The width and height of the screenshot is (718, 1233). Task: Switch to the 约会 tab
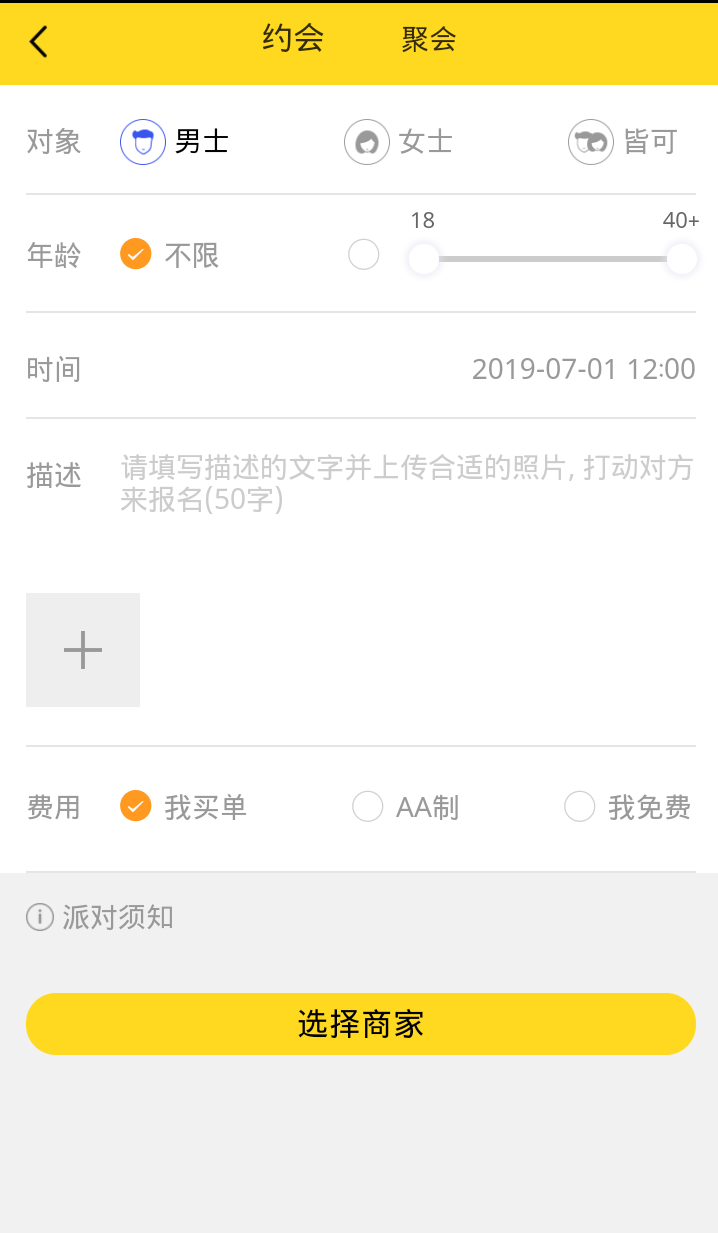[293, 39]
